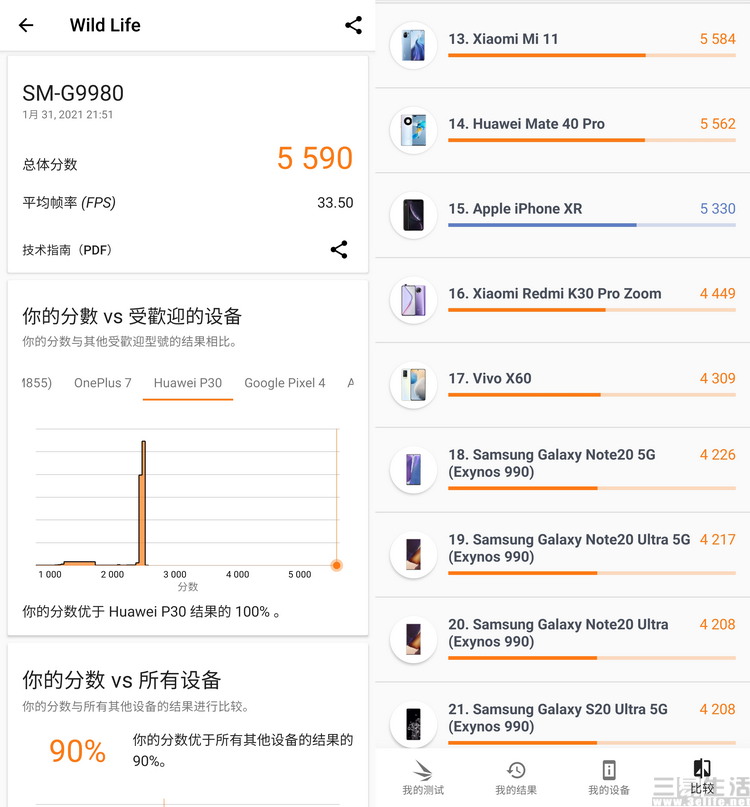Switch to 比较 tab
Screen dimensions: 750x807
pyautogui.click(x=702, y=777)
